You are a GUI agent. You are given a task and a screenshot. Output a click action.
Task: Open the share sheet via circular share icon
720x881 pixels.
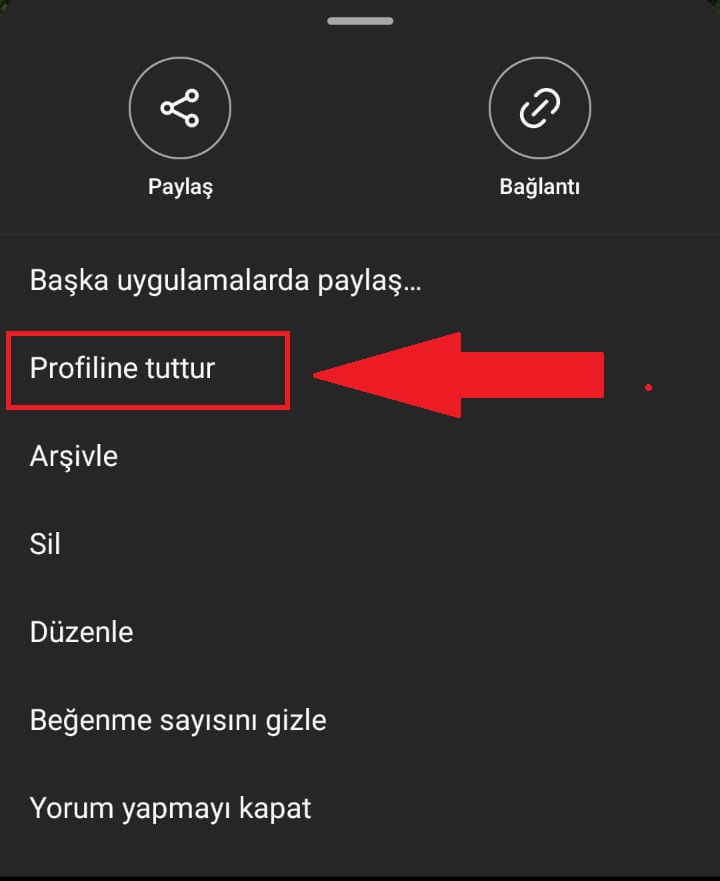[179, 107]
